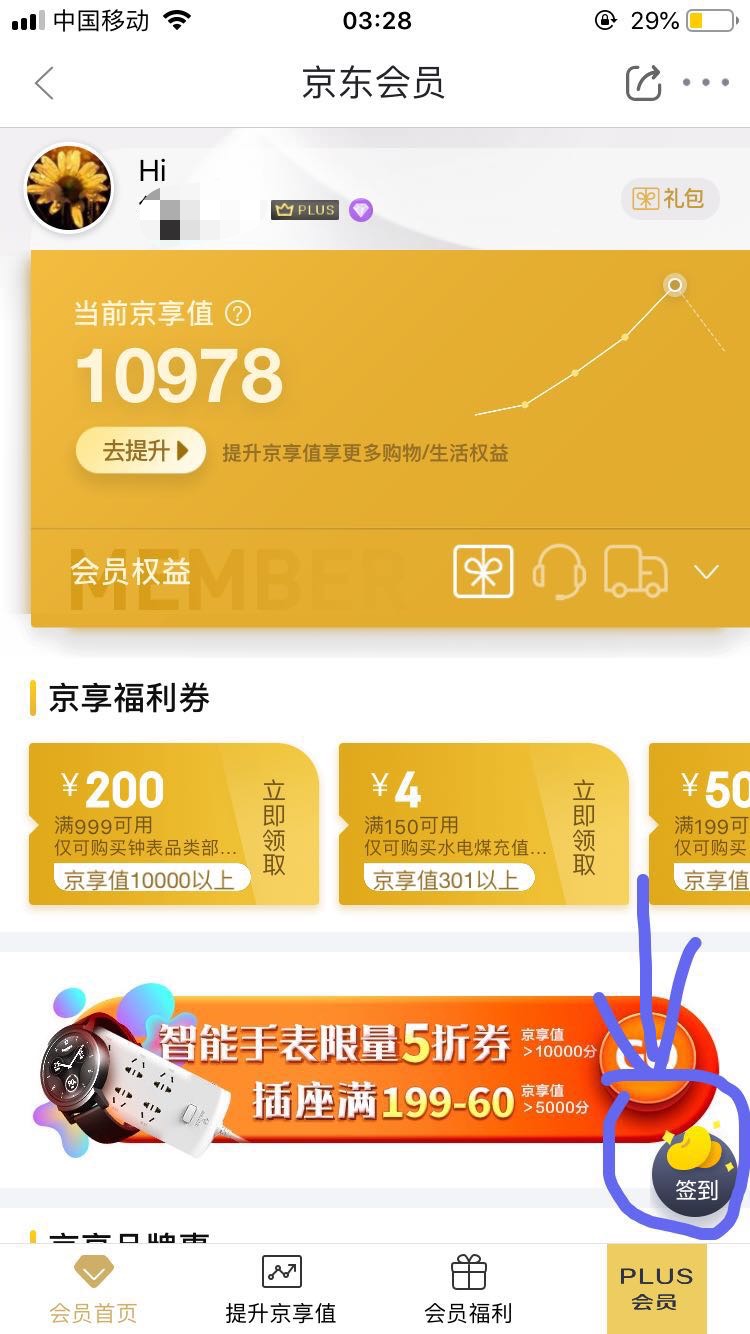Tap the 去提升 button
750x1334 pixels.
point(141,451)
